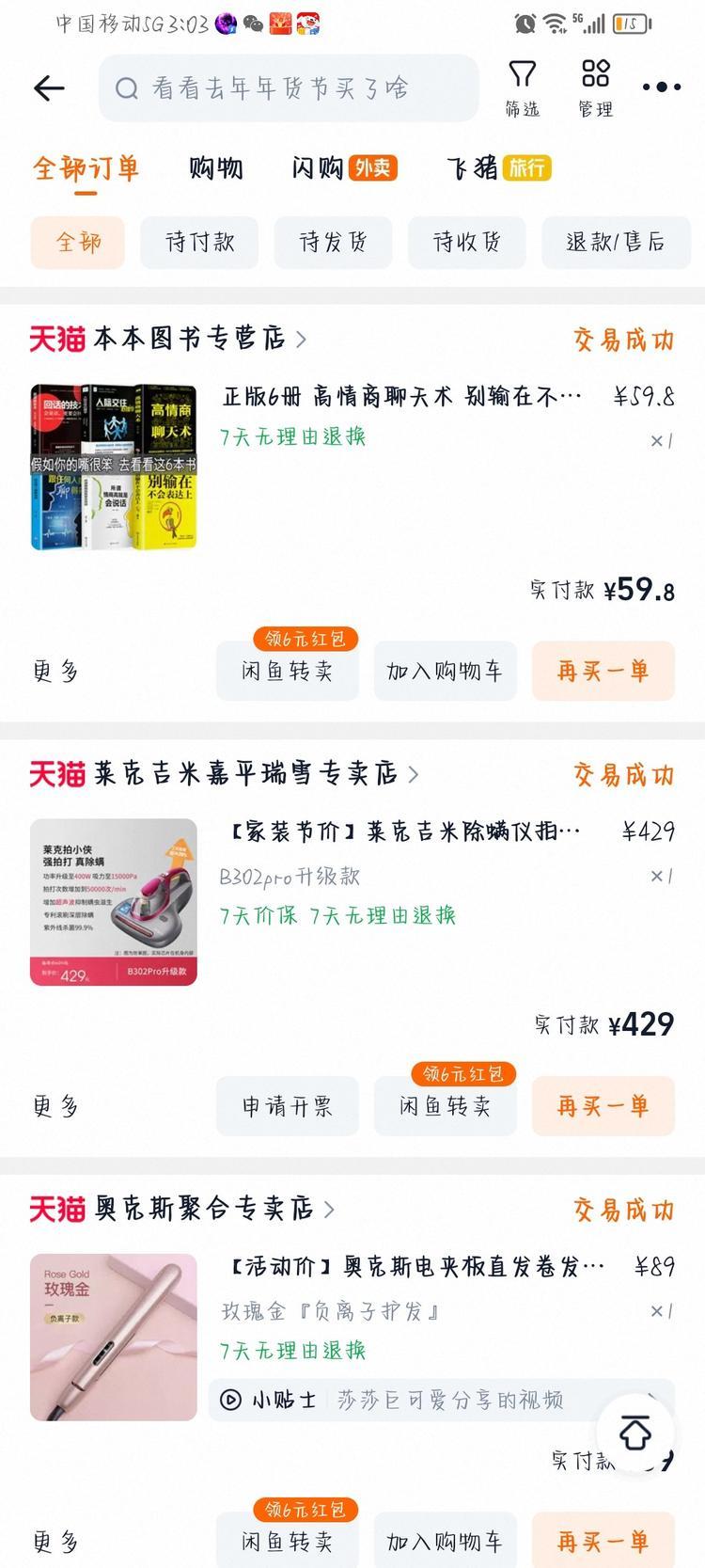
Task: Open the order search box
Action: [288, 88]
